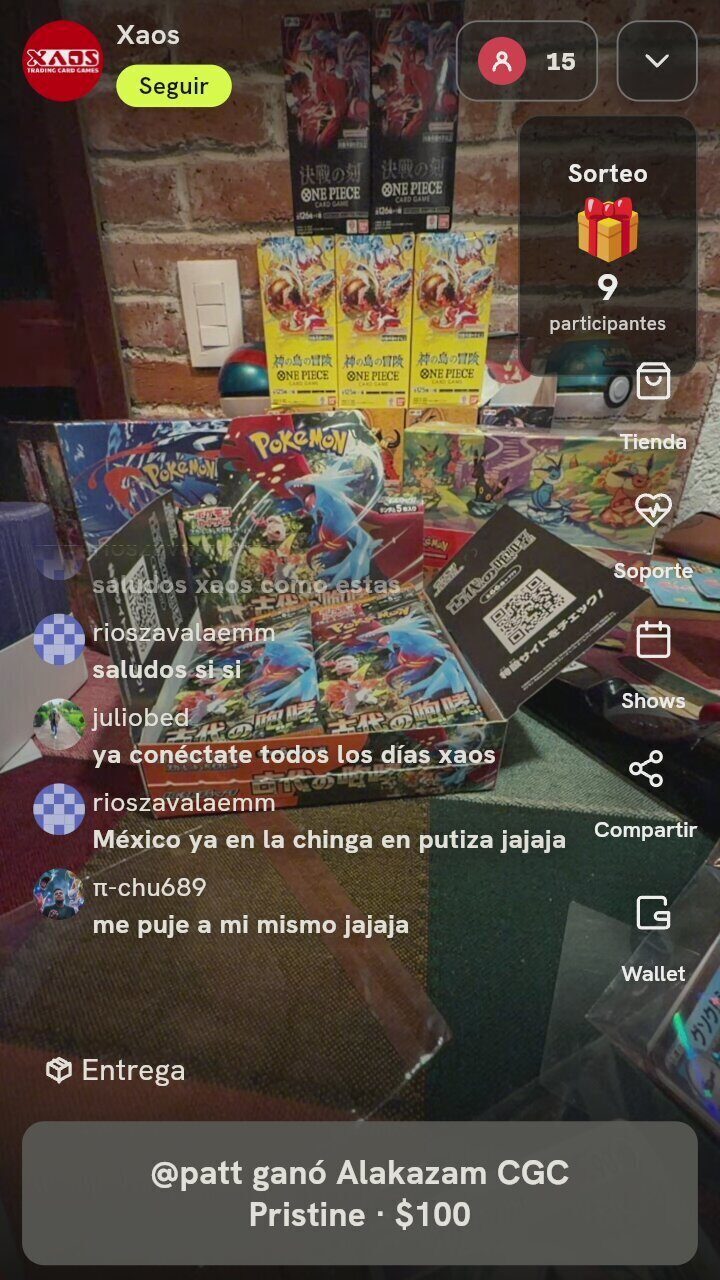The image size is (720, 1280).
Task: Open Soporte
Action: click(x=653, y=536)
